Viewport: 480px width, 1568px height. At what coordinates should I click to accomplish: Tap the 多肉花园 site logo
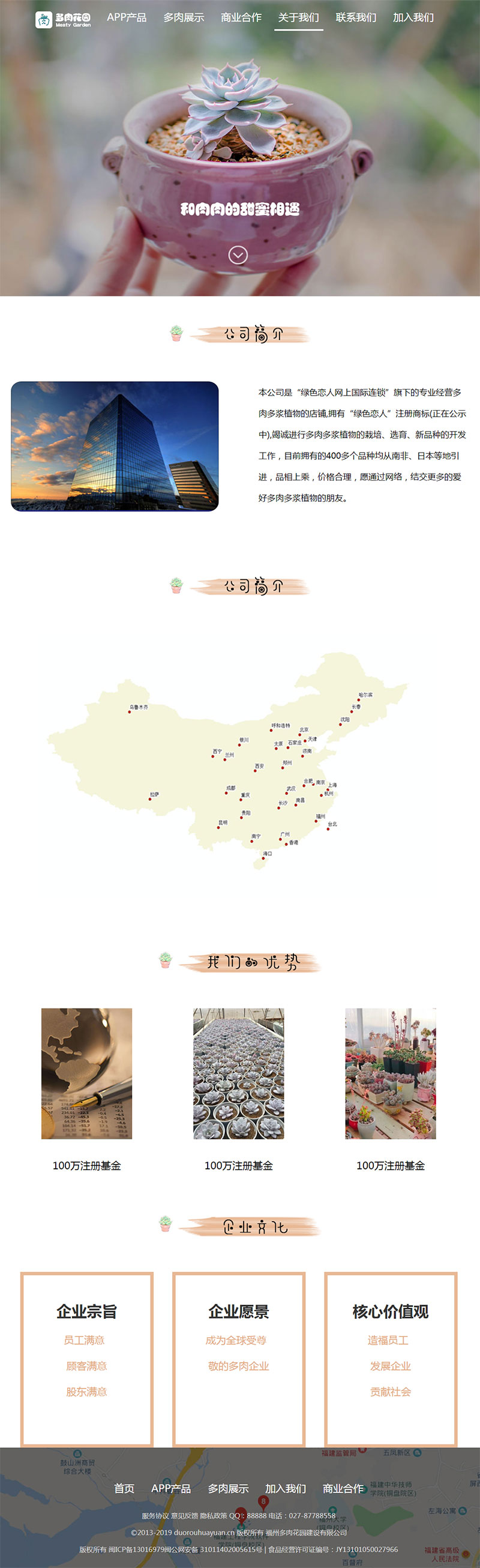coord(63,20)
